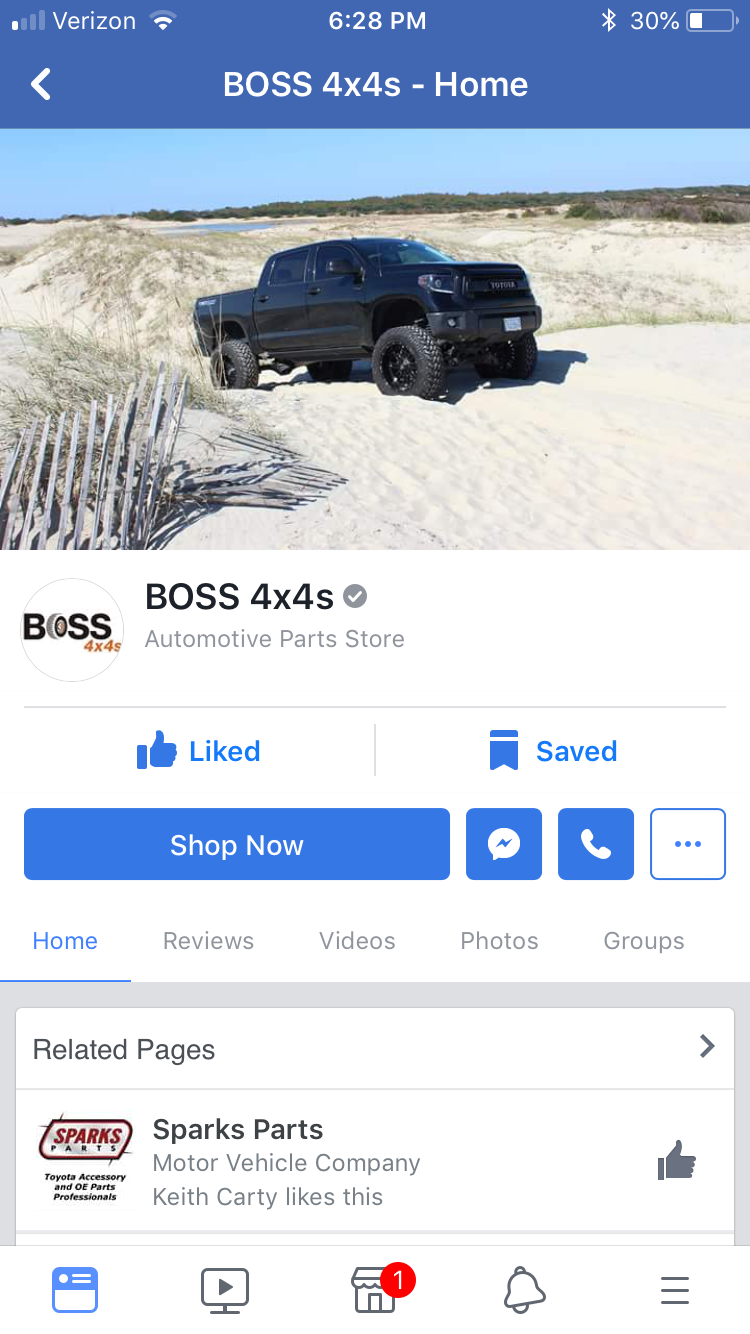Call the business with phone icon
This screenshot has height=1334, width=750.
(x=596, y=845)
